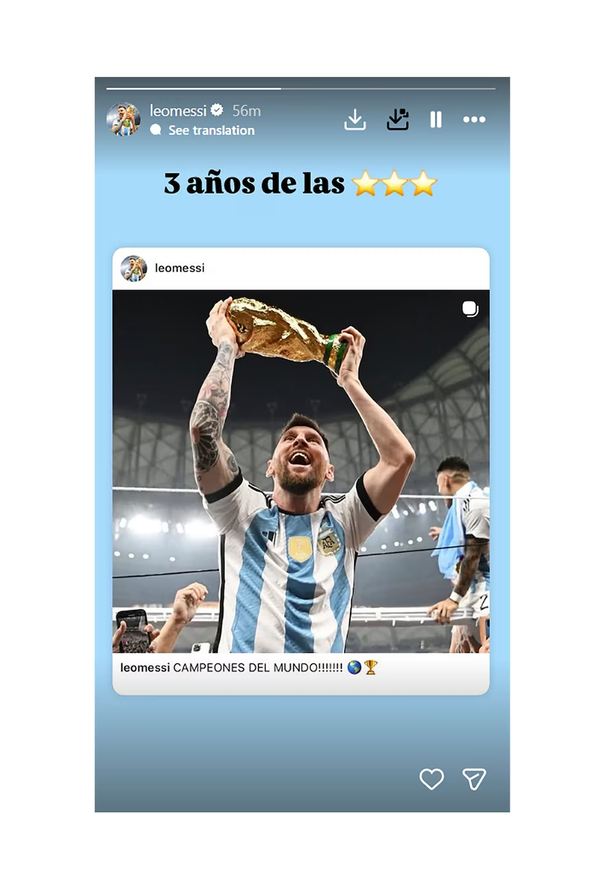
Task: Open the three-dot more options menu
Action: (474, 120)
